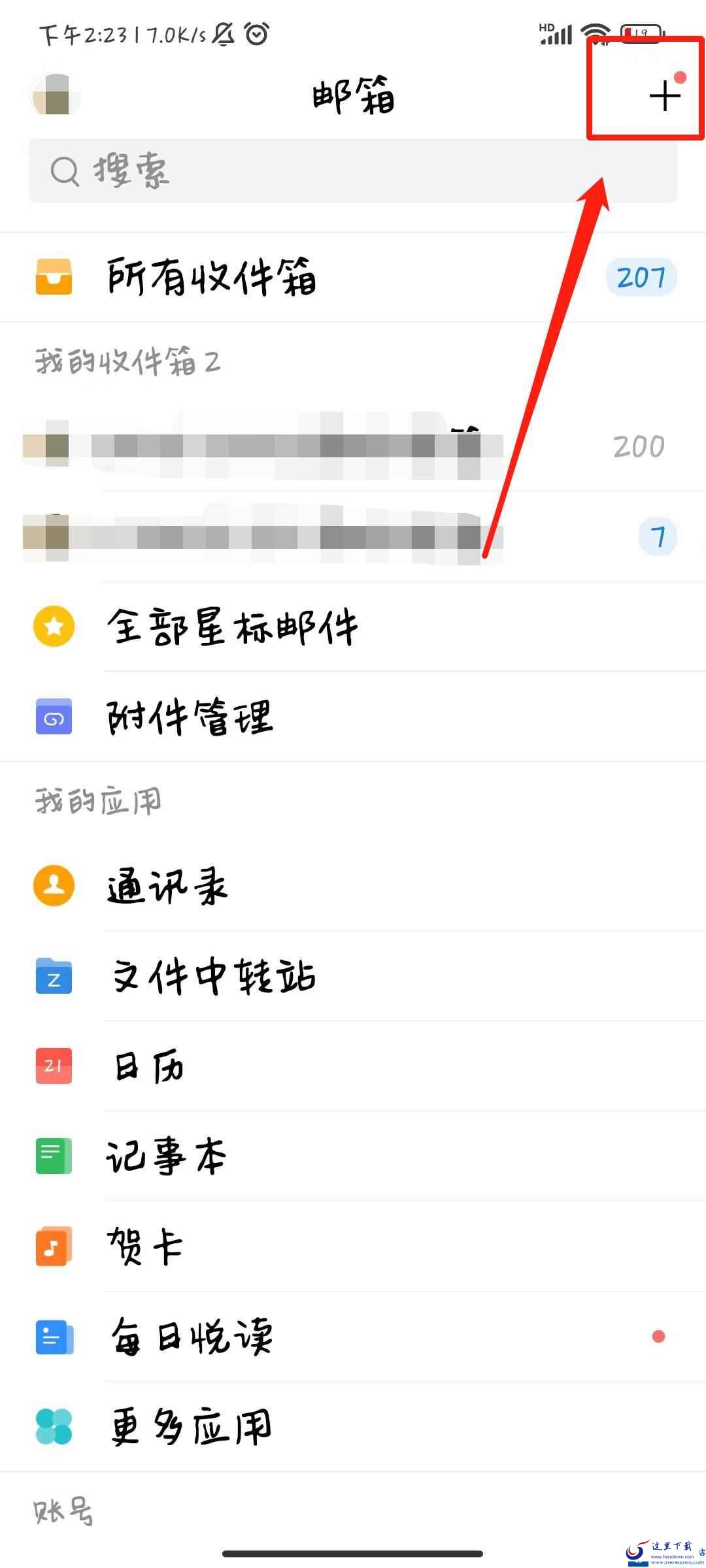The width and height of the screenshot is (706, 1568).
Task: Open 更多应用
Action: 353,1426
